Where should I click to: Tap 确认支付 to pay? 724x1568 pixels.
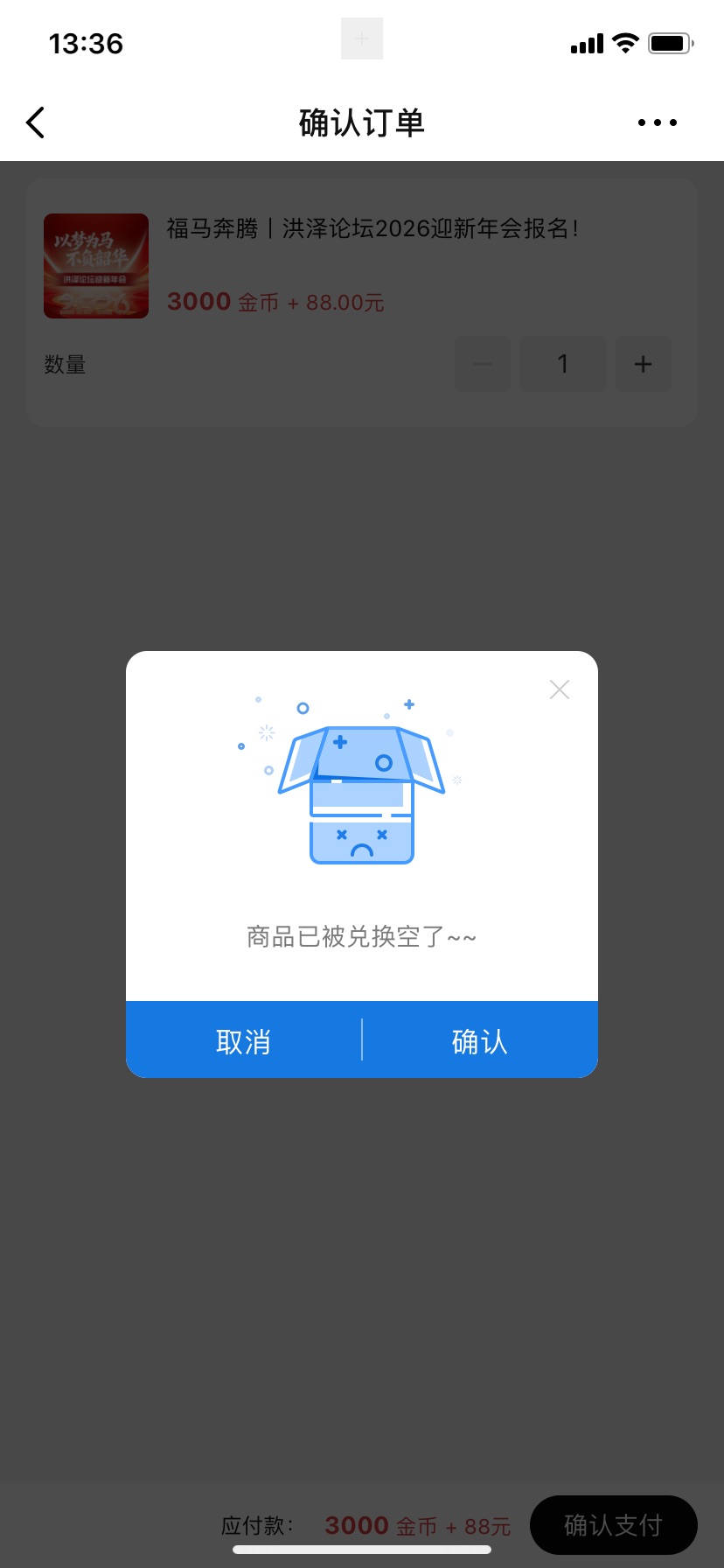coord(613,1525)
